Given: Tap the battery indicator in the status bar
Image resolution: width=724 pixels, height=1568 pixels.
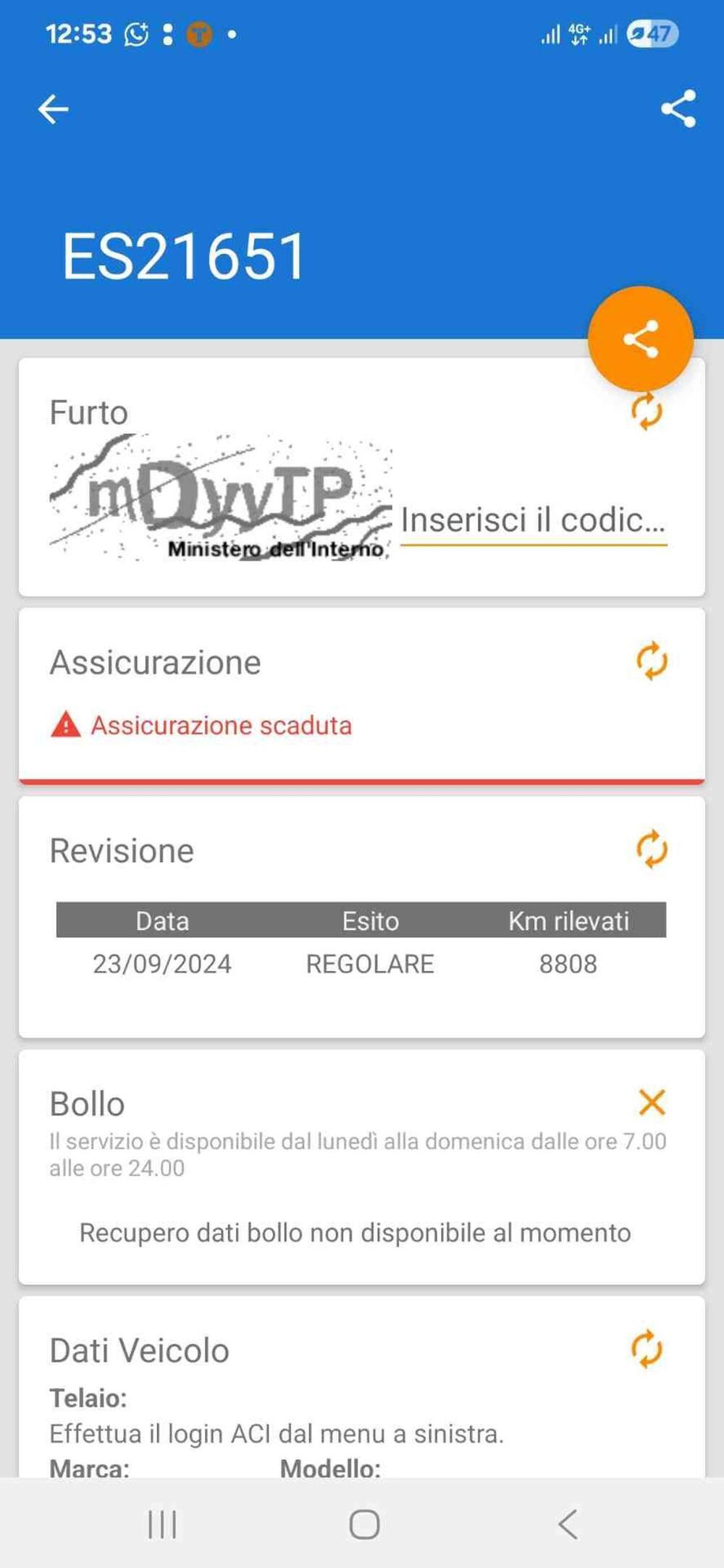Looking at the screenshot, I should coord(652,33).
